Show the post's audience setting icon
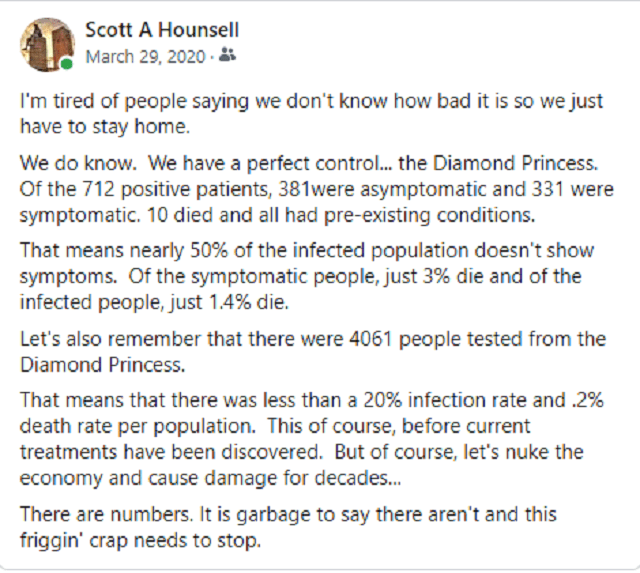The height and width of the screenshot is (573, 640). 228,57
